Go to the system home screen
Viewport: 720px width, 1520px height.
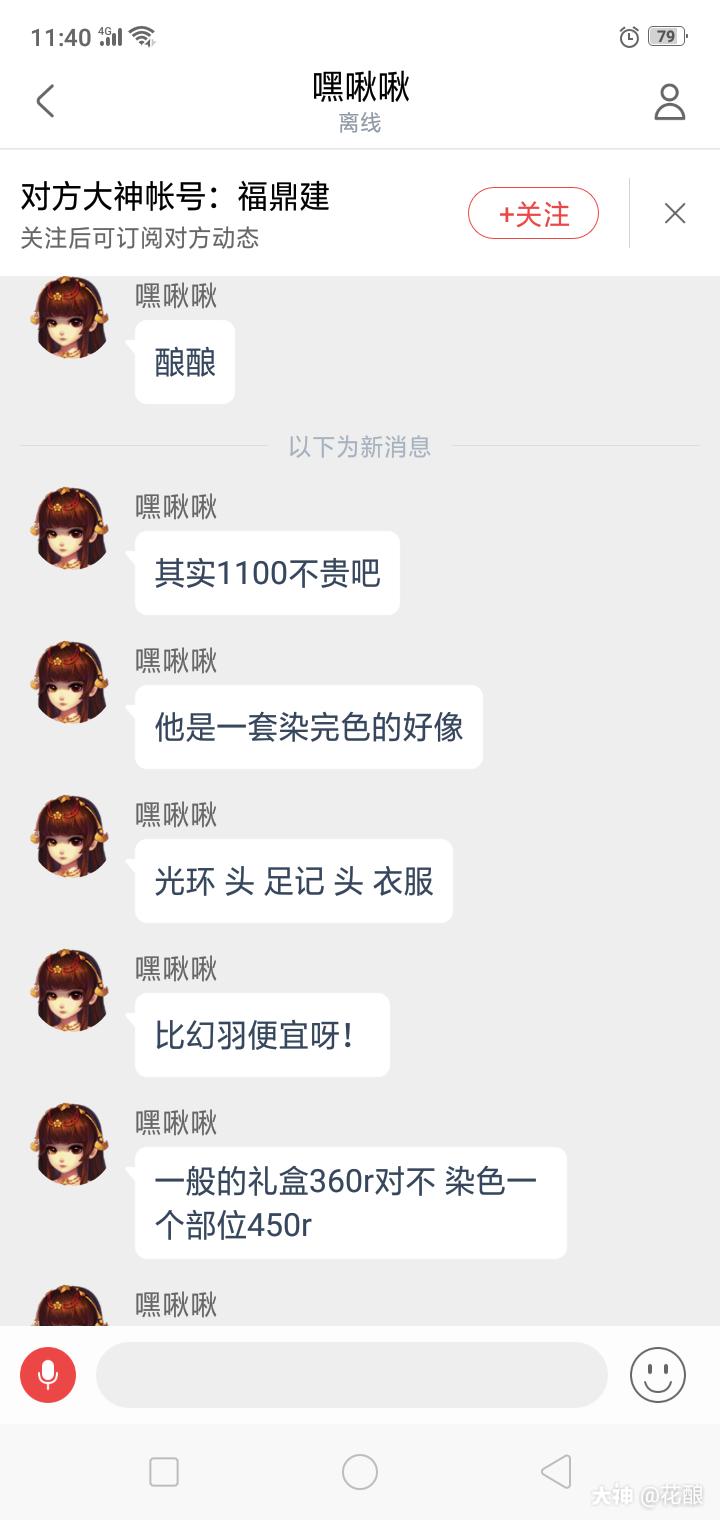click(360, 1472)
